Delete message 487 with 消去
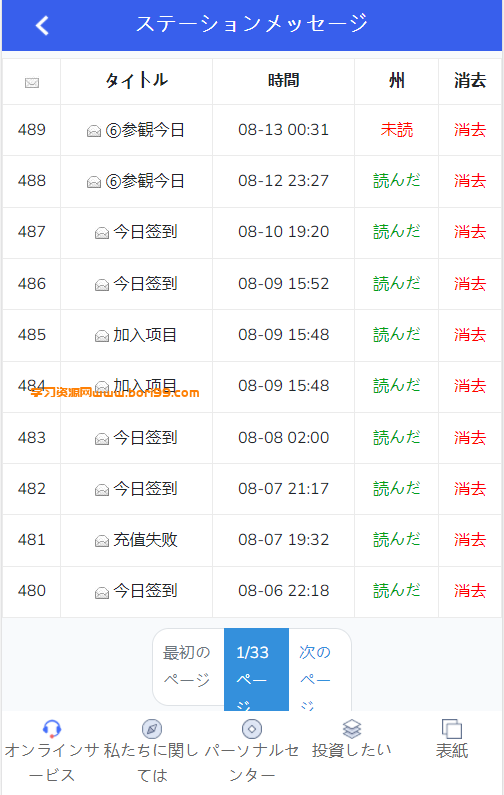The height and width of the screenshot is (795, 504). [x=470, y=232]
